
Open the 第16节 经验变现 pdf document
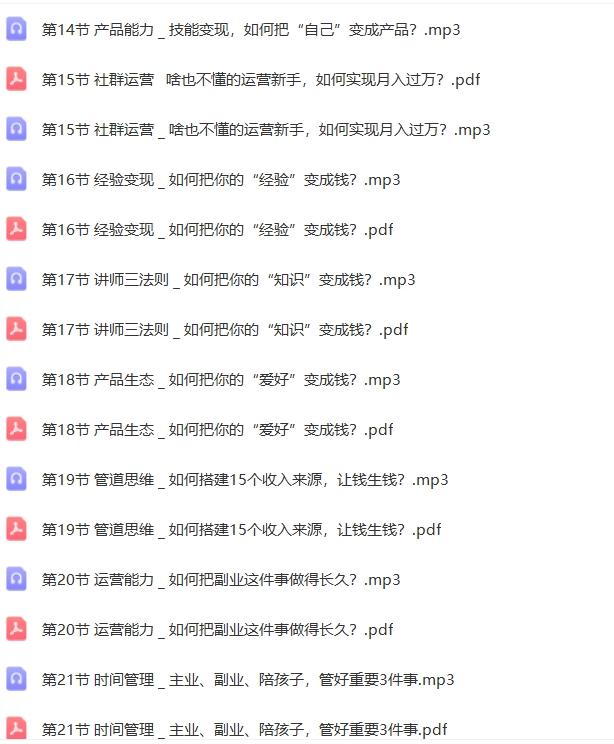[x=217, y=230]
